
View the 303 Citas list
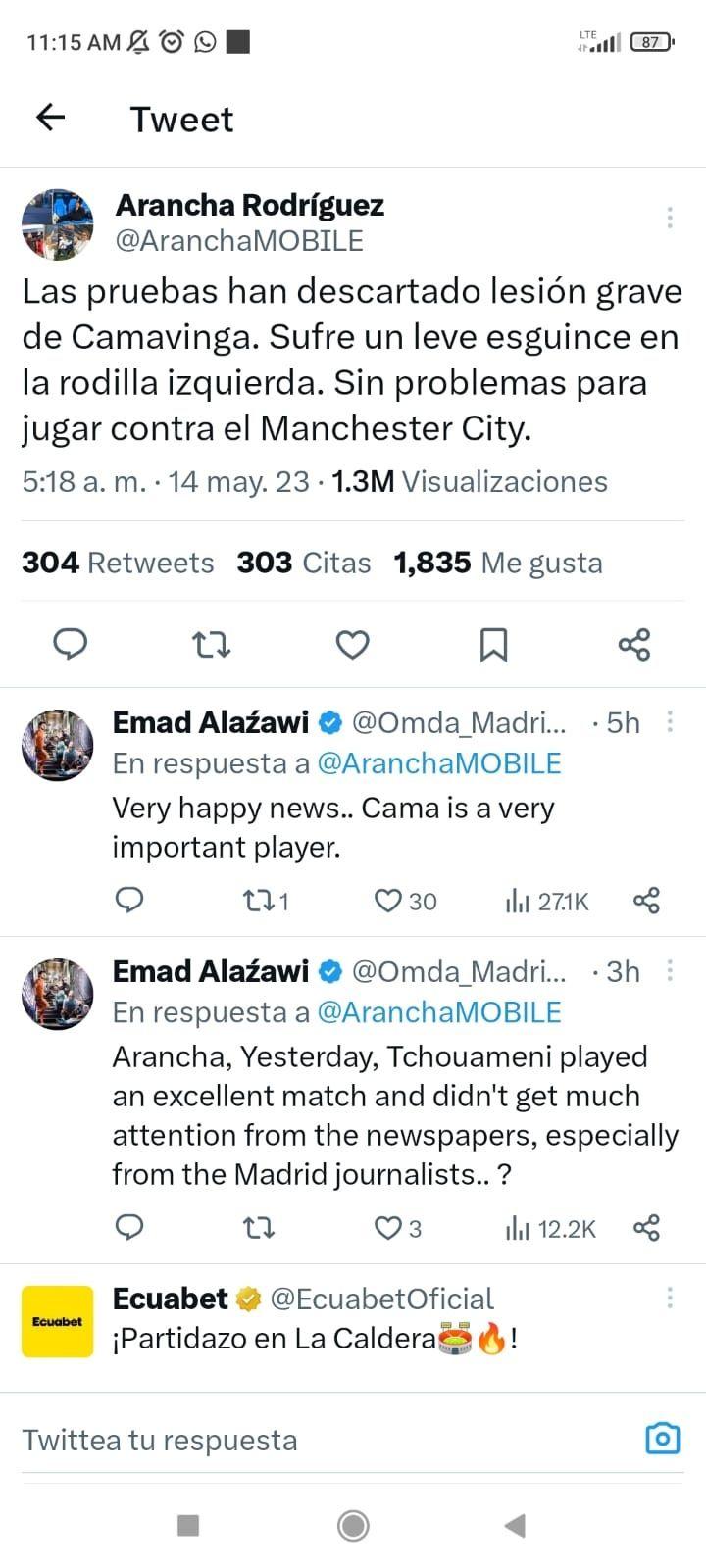point(304,563)
